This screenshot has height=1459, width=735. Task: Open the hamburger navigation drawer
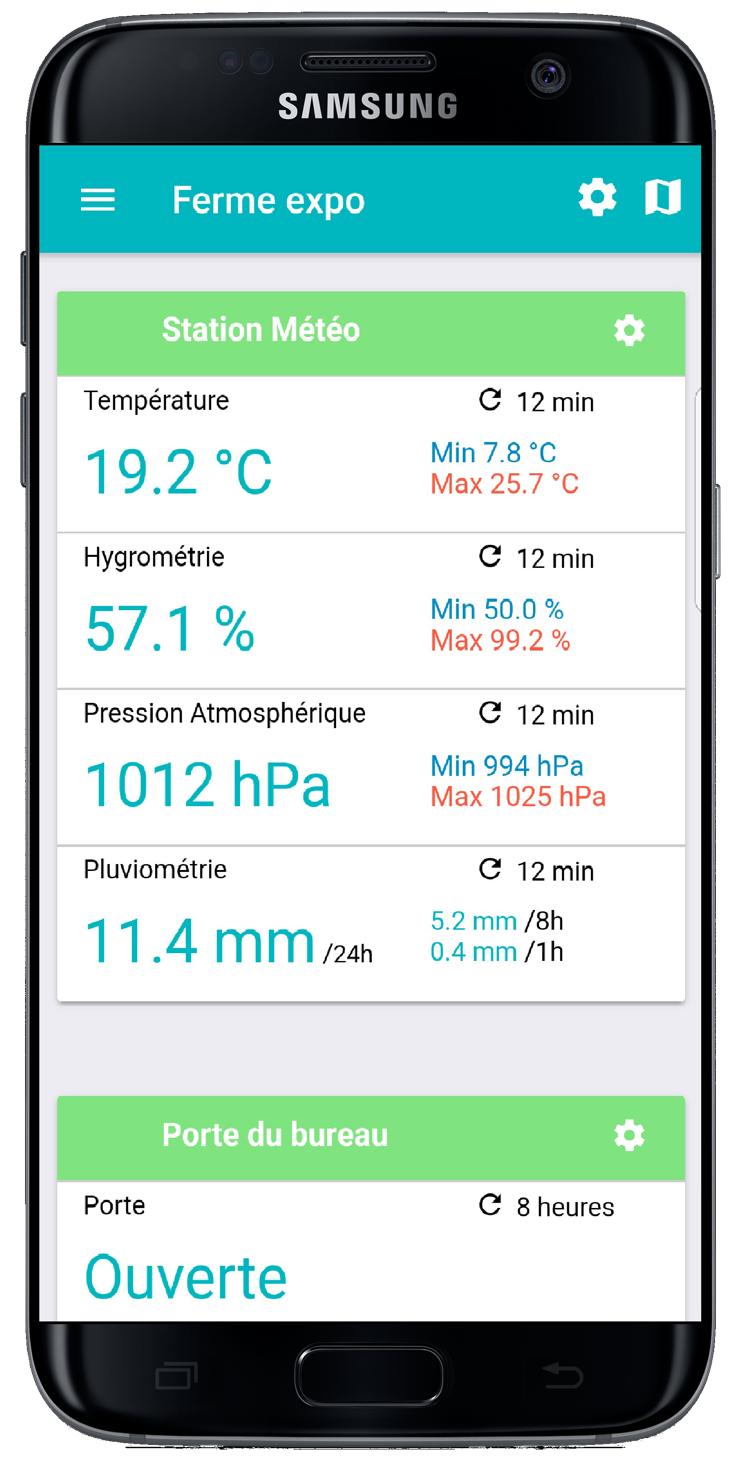coord(97,200)
